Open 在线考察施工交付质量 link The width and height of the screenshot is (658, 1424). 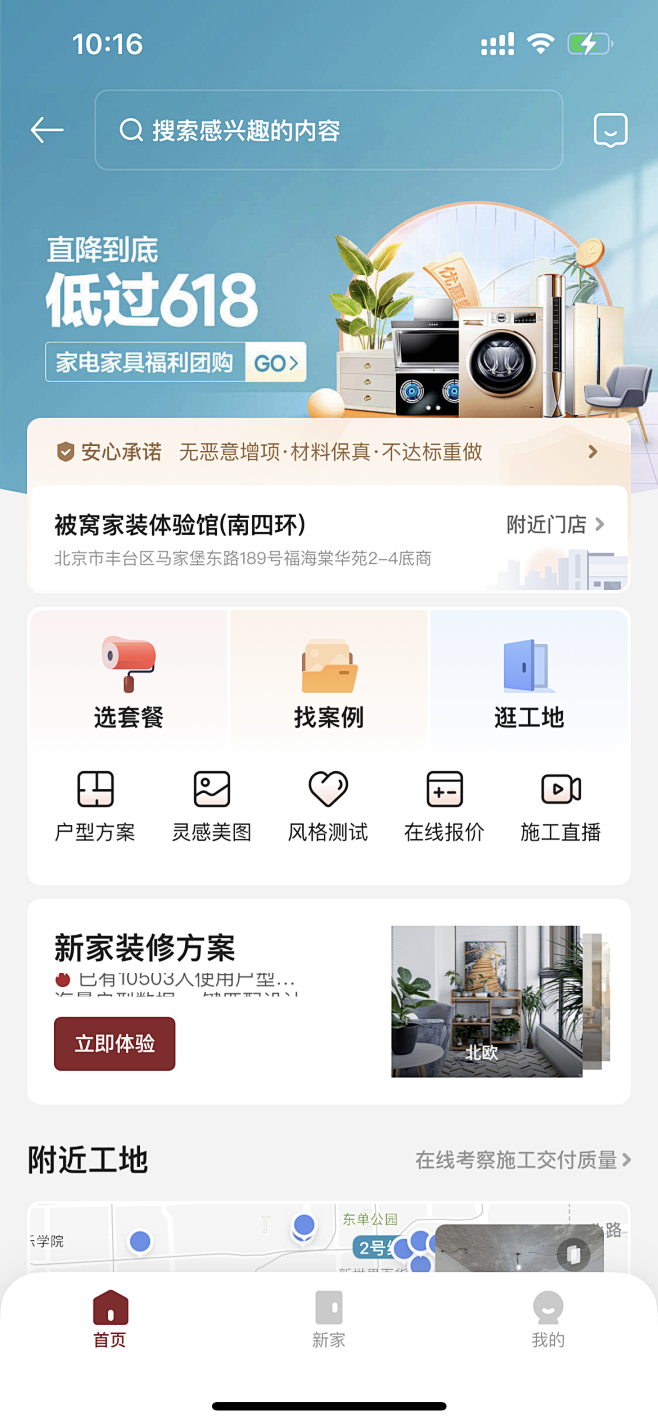(x=523, y=1160)
